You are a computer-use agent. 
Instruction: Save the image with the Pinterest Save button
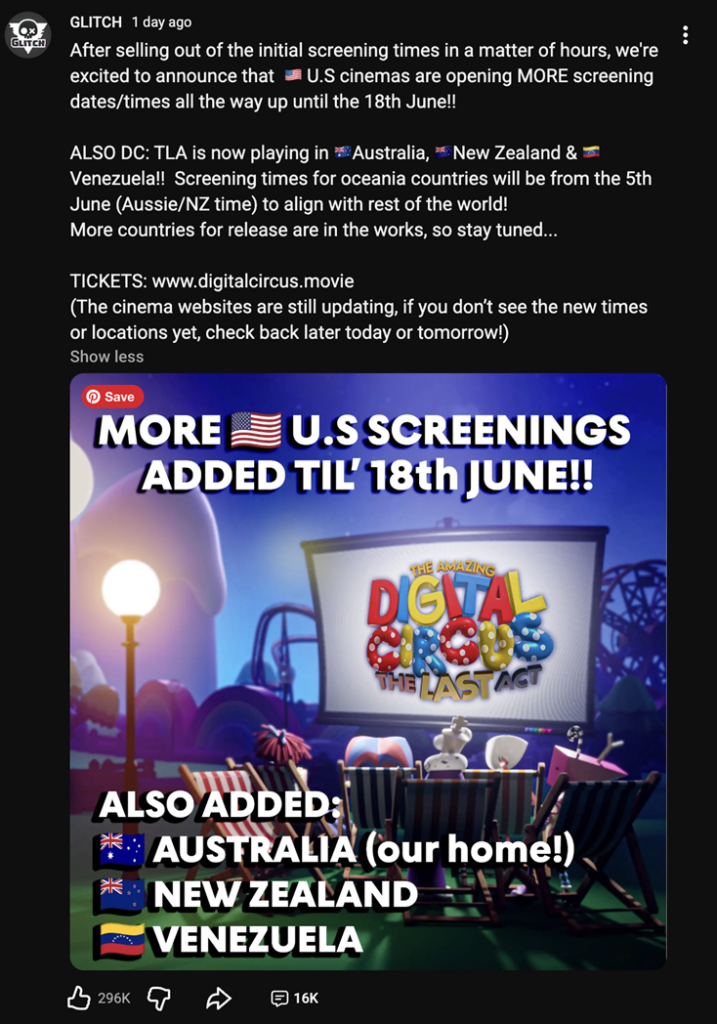click(112, 396)
